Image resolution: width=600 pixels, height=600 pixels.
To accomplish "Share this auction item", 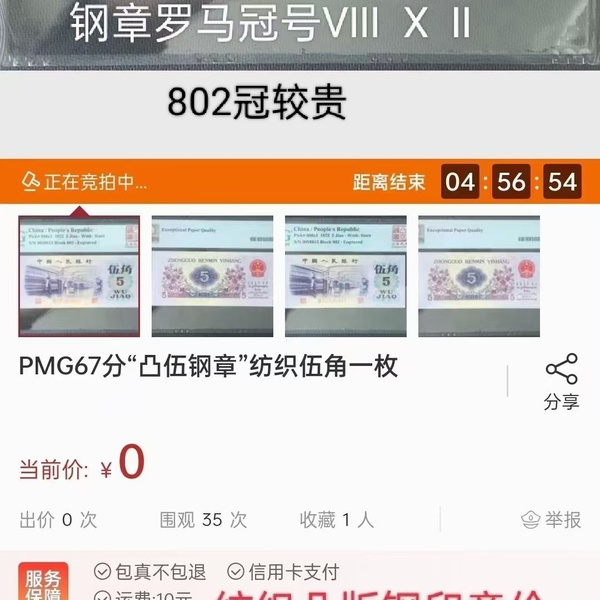I will [561, 383].
